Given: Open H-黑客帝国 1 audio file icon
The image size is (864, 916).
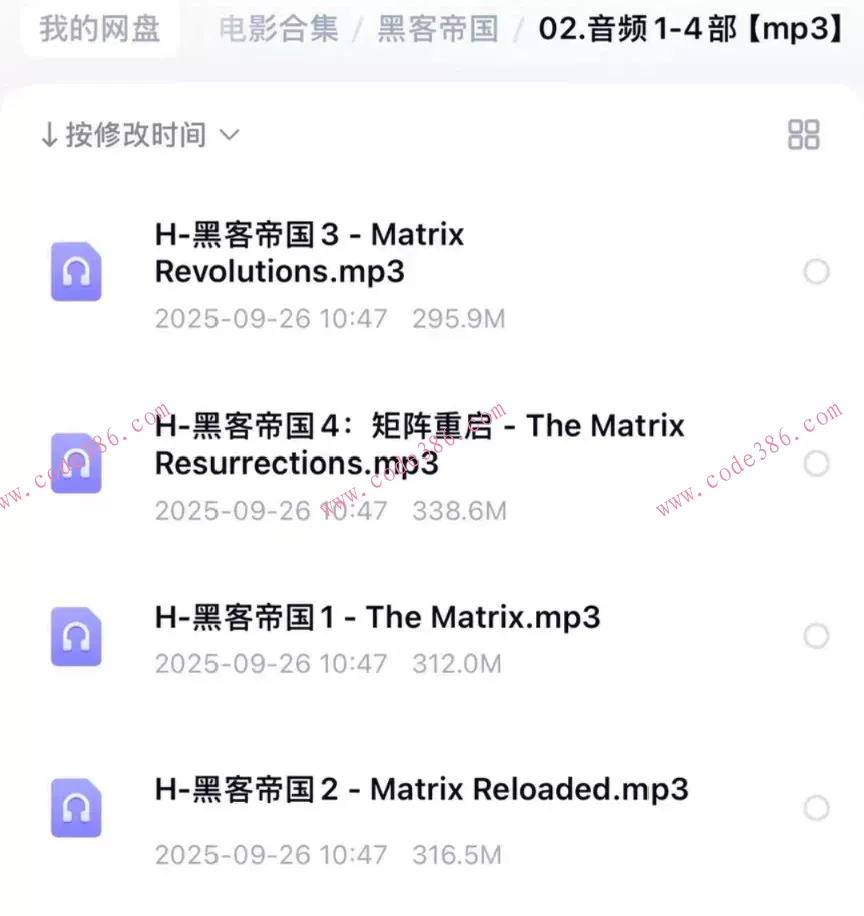Looking at the screenshot, I should point(76,637).
